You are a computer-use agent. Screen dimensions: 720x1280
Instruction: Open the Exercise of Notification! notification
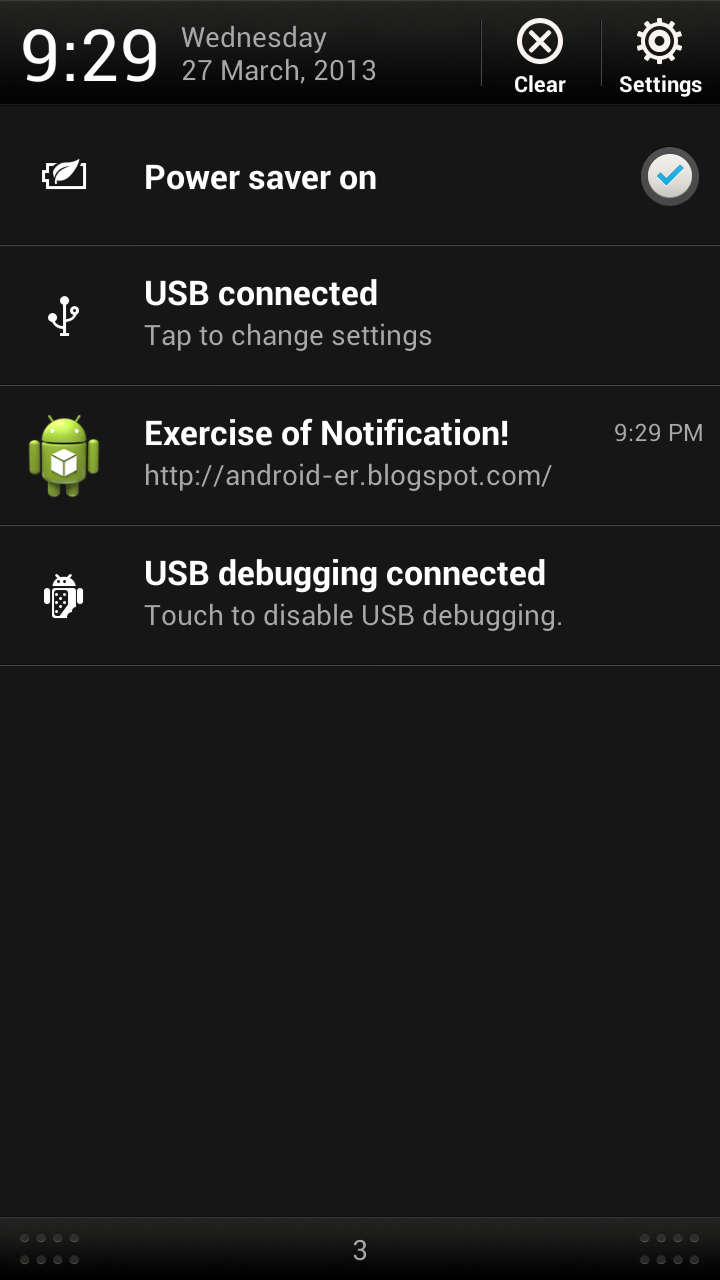coord(360,455)
